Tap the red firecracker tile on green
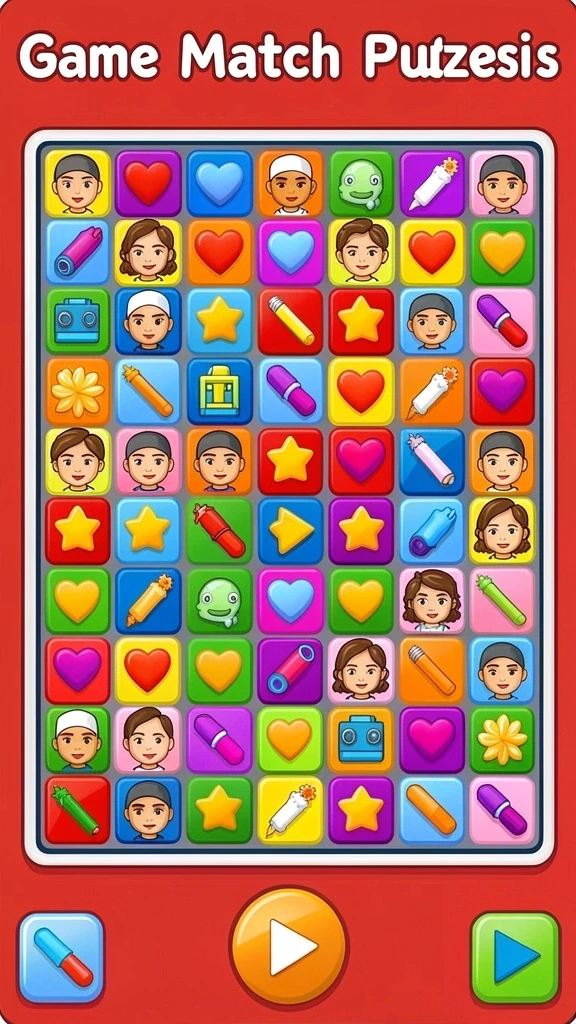Image resolution: width=576 pixels, height=1024 pixels. pos(219,531)
